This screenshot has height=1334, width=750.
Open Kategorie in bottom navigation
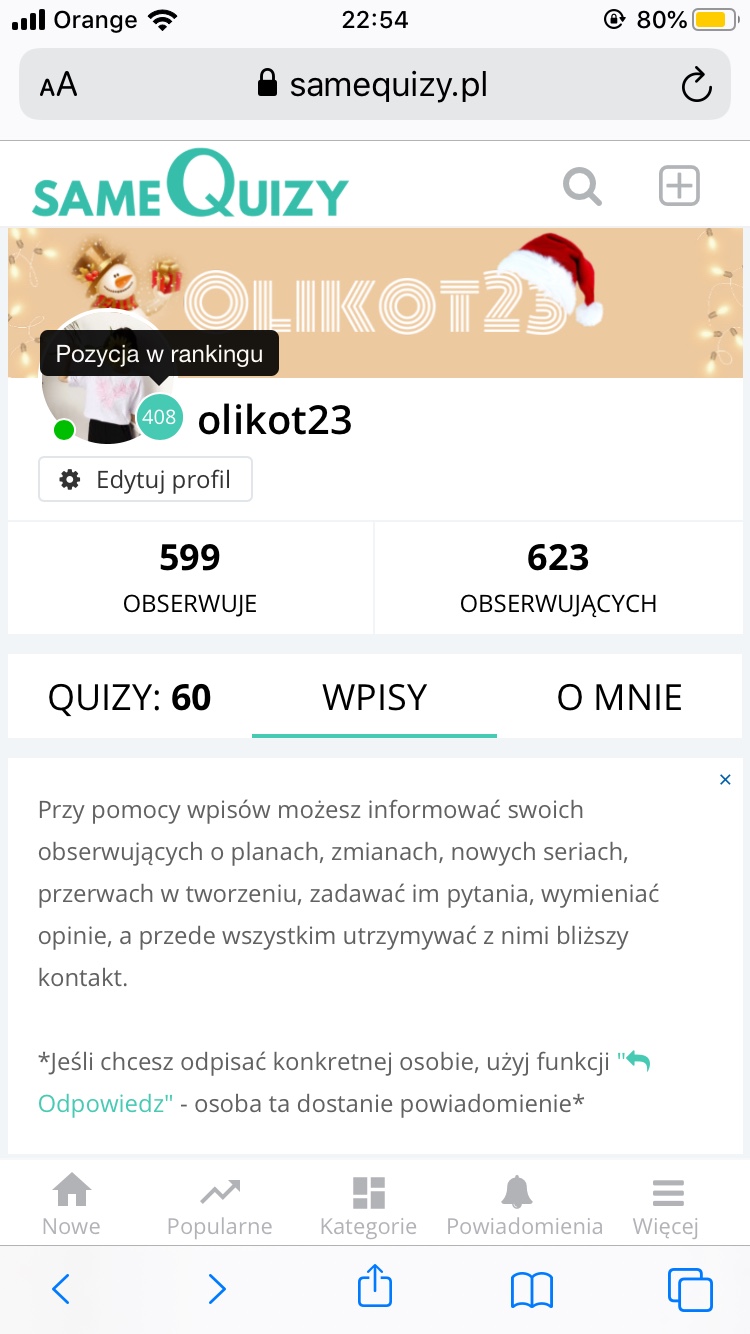coord(368,1205)
